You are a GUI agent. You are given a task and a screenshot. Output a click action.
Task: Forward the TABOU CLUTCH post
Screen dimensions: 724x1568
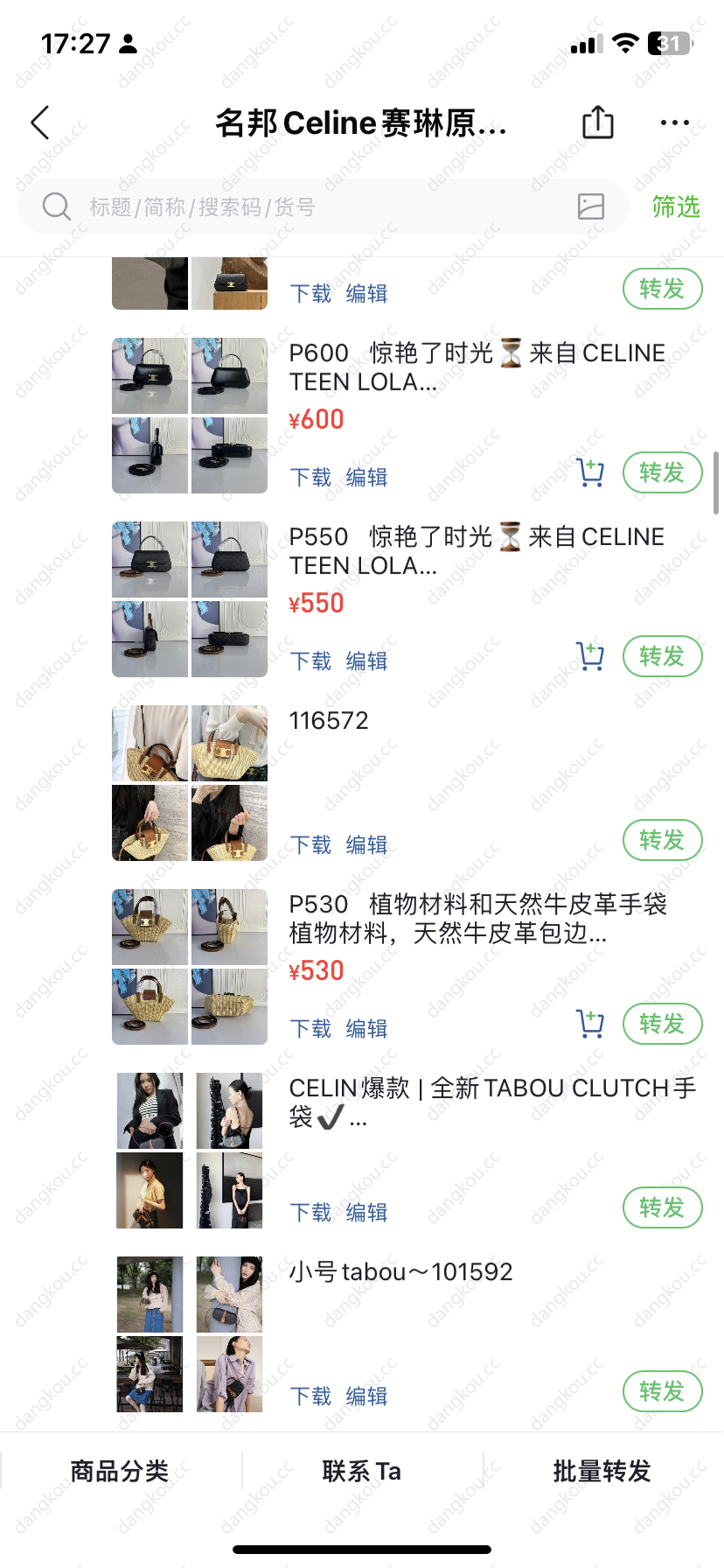click(x=662, y=1207)
